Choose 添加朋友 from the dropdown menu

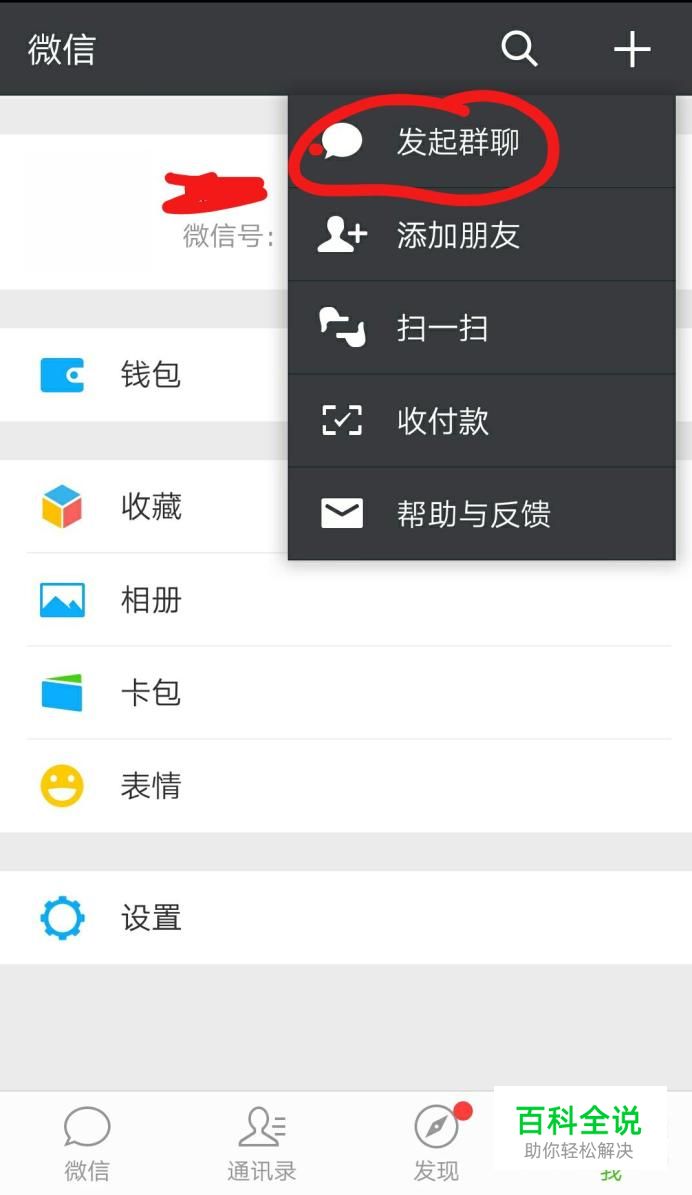[457, 235]
